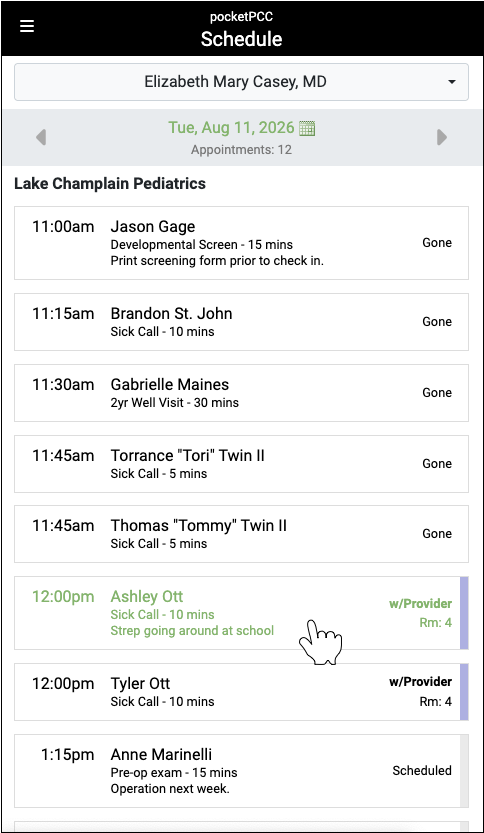The height and width of the screenshot is (833, 484).
Task: Open Brandon St. John's appointment
Action: [241, 322]
